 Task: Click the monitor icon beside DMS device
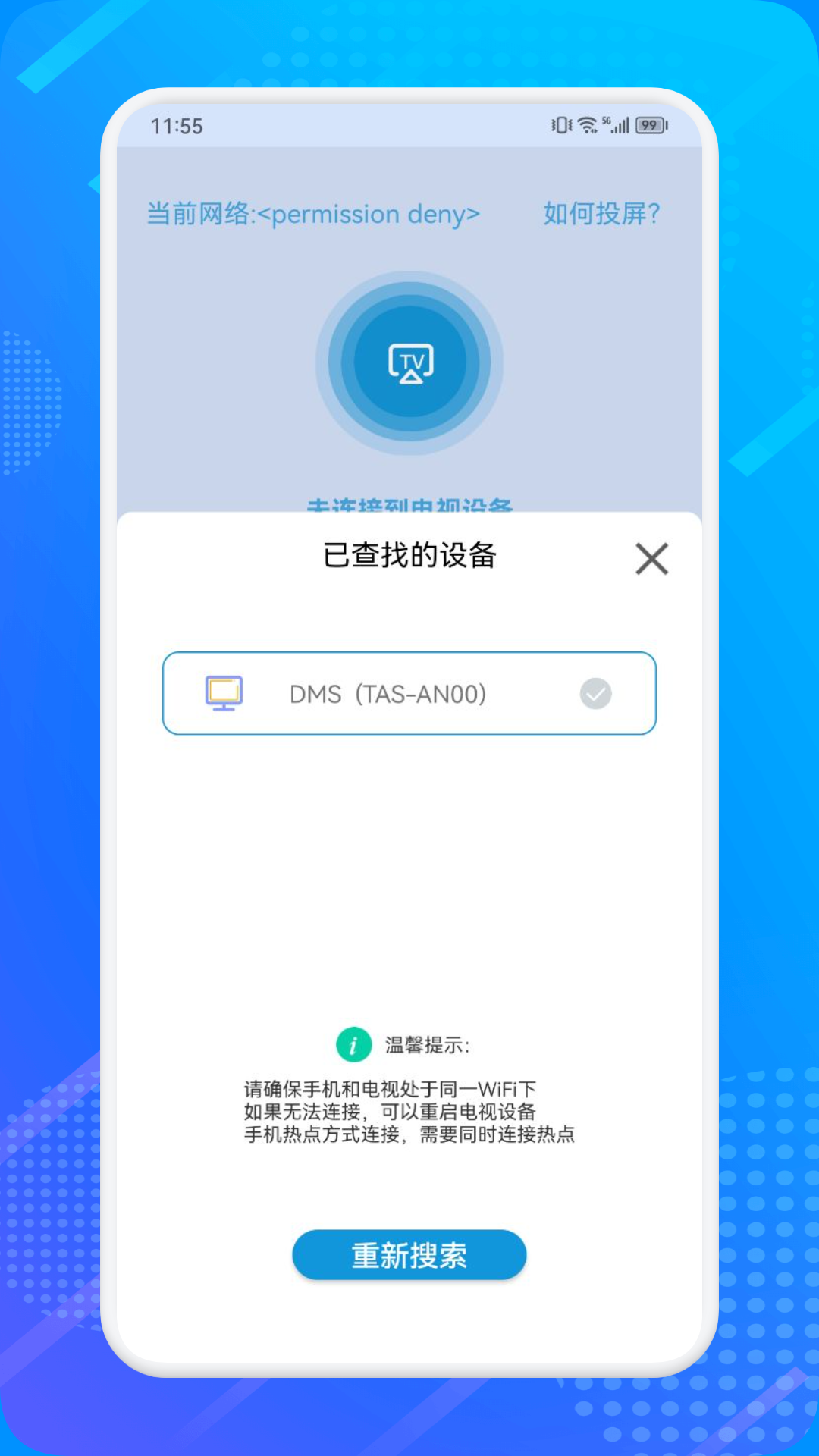pos(224,693)
